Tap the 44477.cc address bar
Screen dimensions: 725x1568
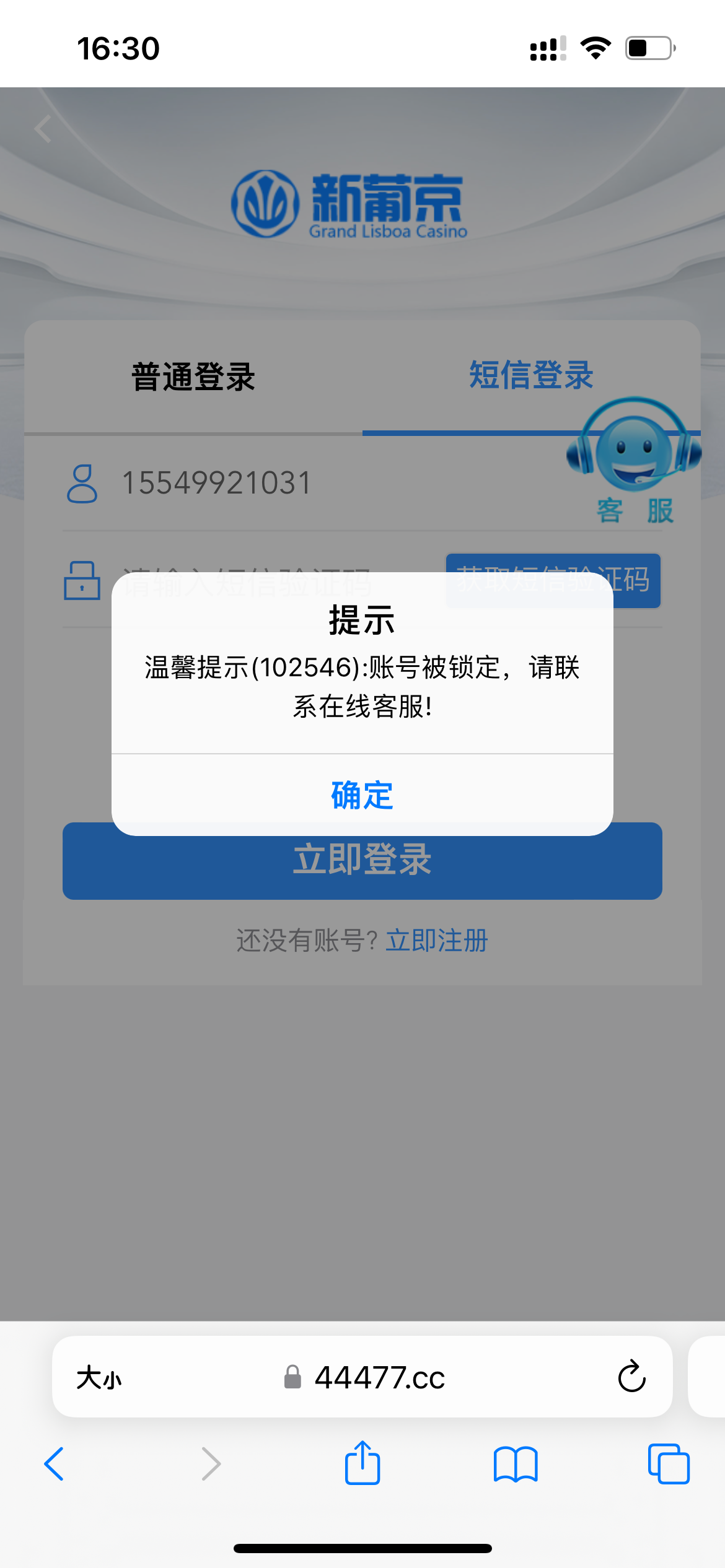point(379,1378)
